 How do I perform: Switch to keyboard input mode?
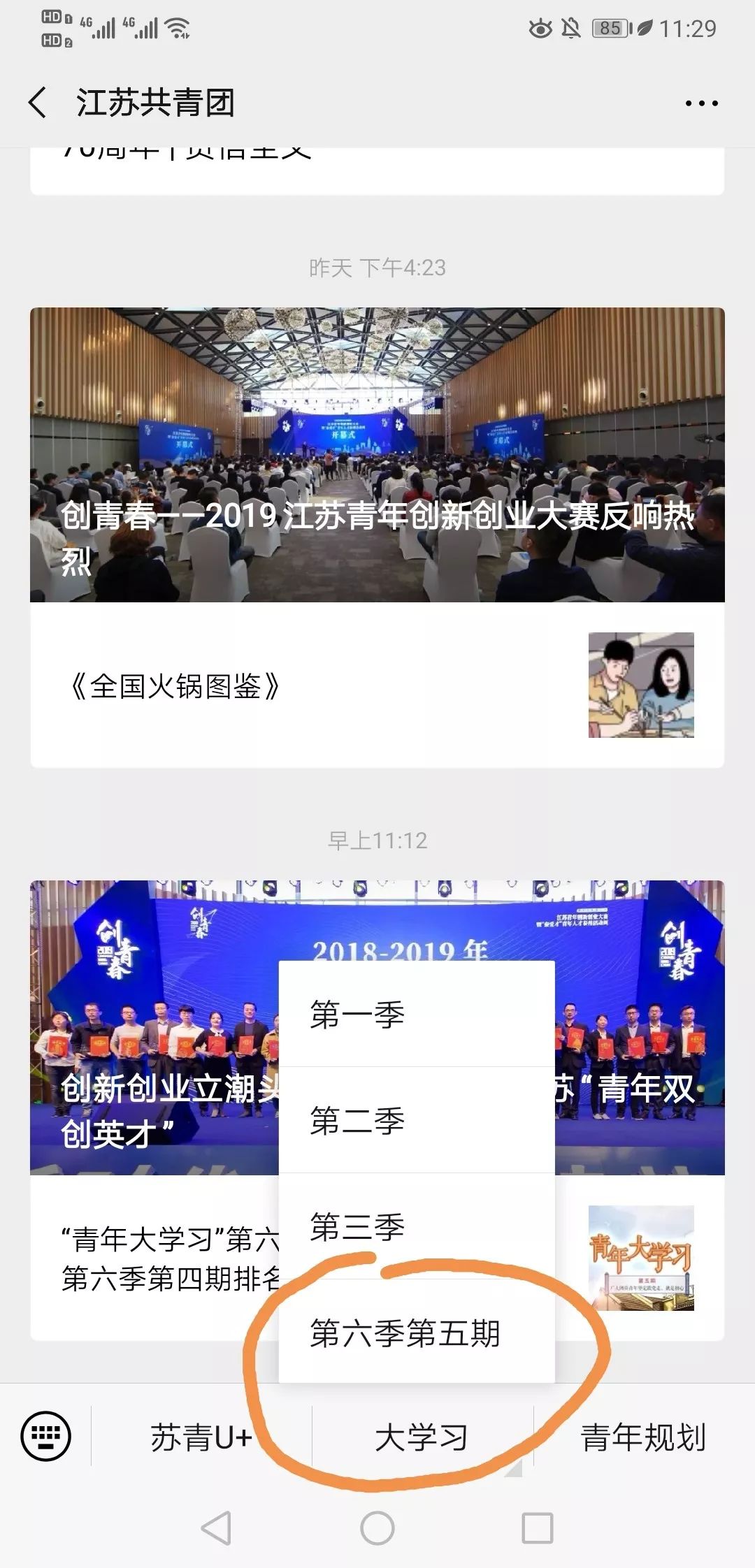(x=46, y=1437)
